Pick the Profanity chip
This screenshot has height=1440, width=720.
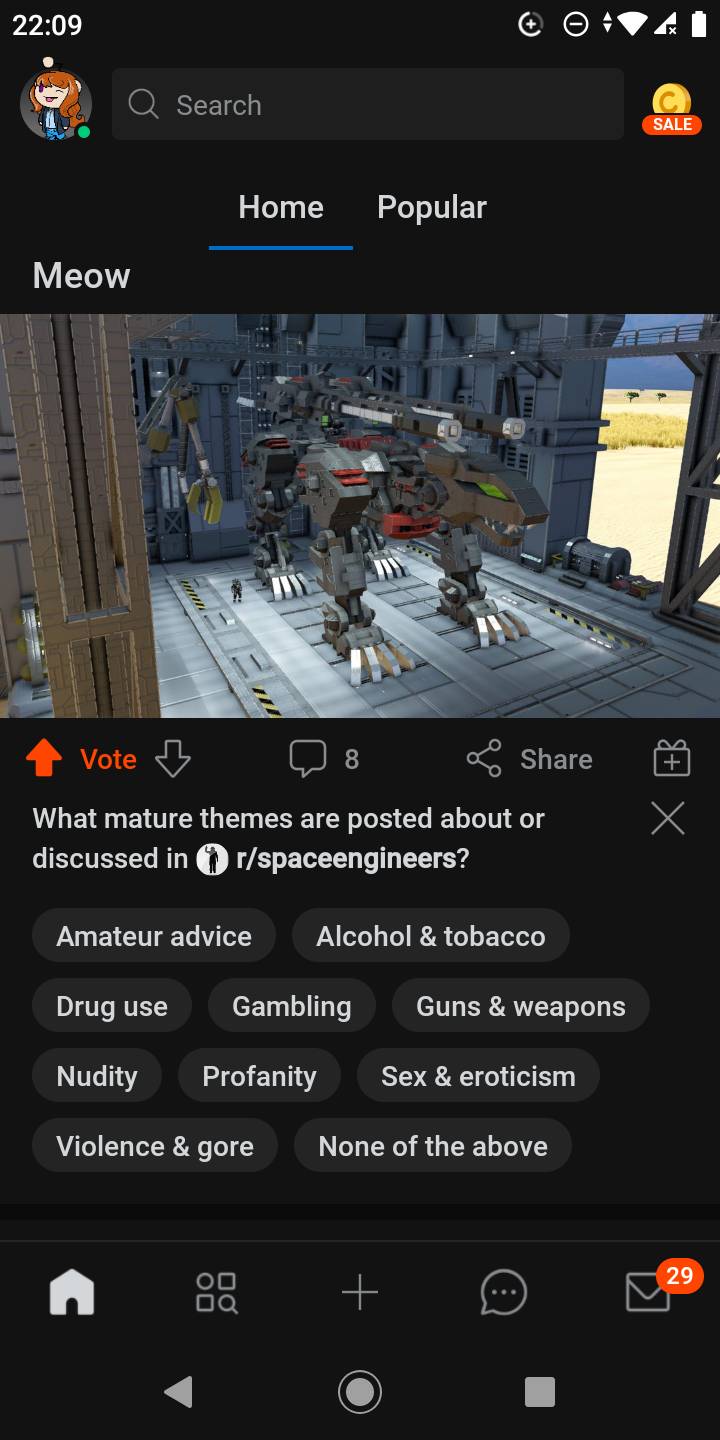coord(259,1076)
